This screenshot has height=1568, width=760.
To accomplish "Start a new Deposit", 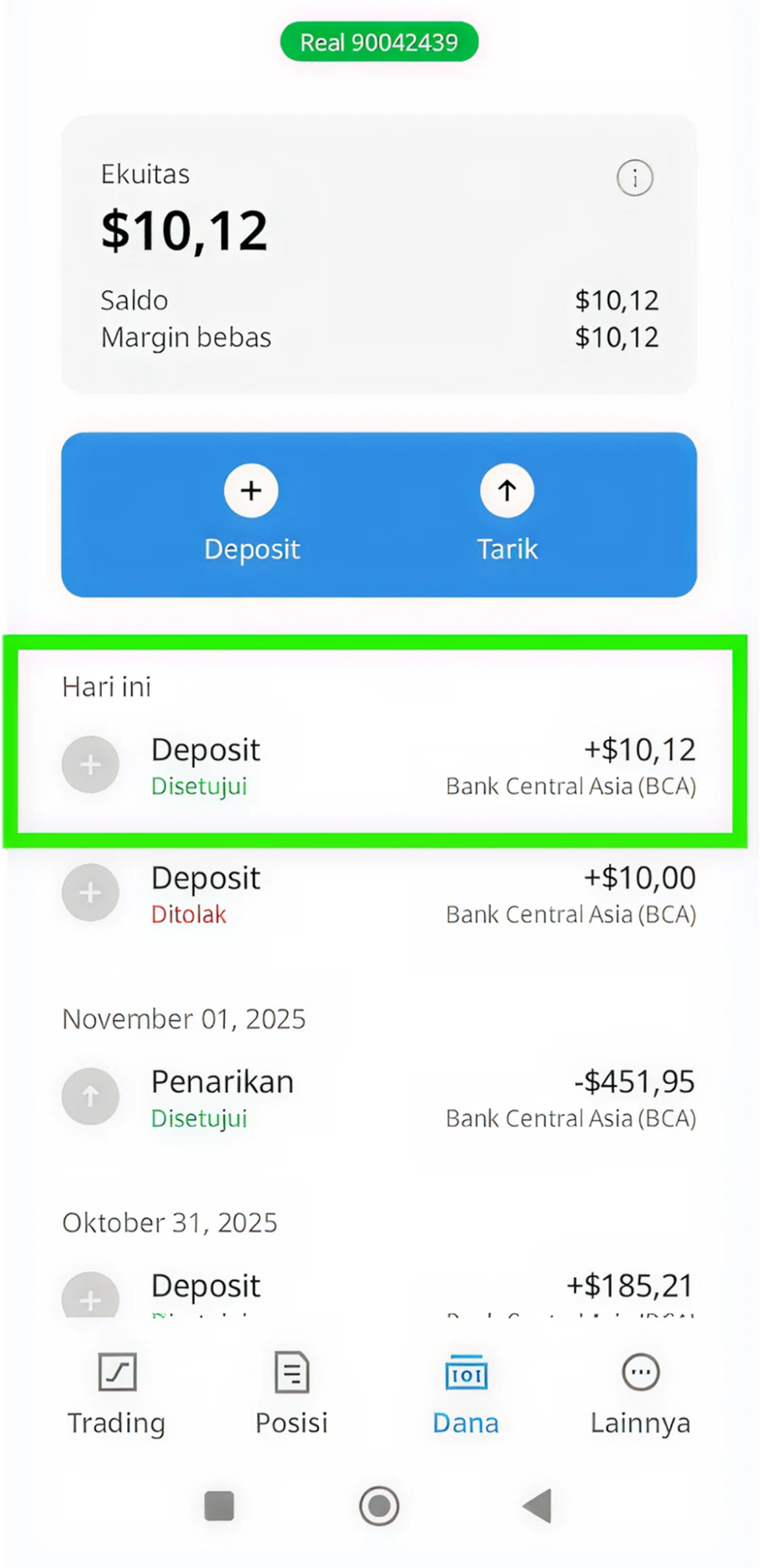I will point(252,514).
